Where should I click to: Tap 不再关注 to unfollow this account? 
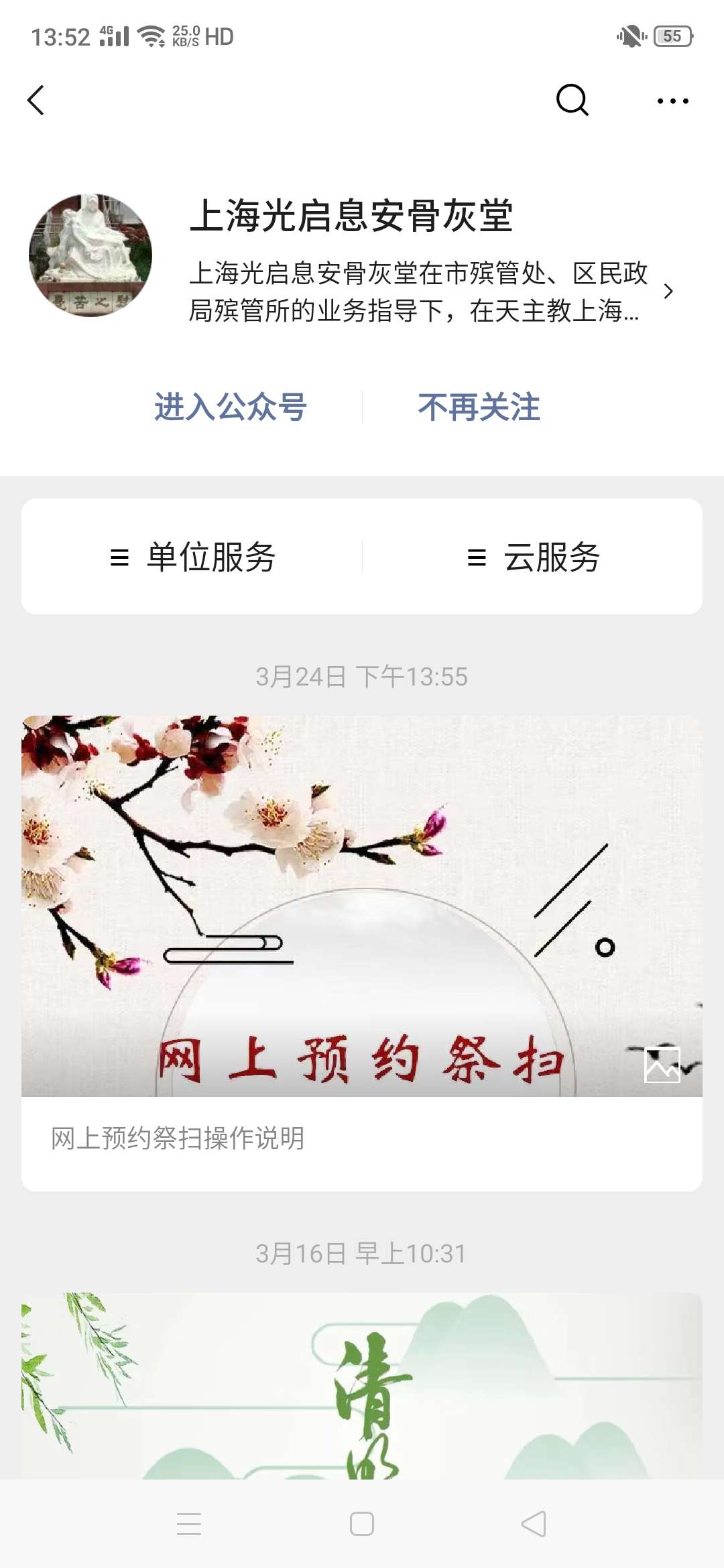point(479,407)
